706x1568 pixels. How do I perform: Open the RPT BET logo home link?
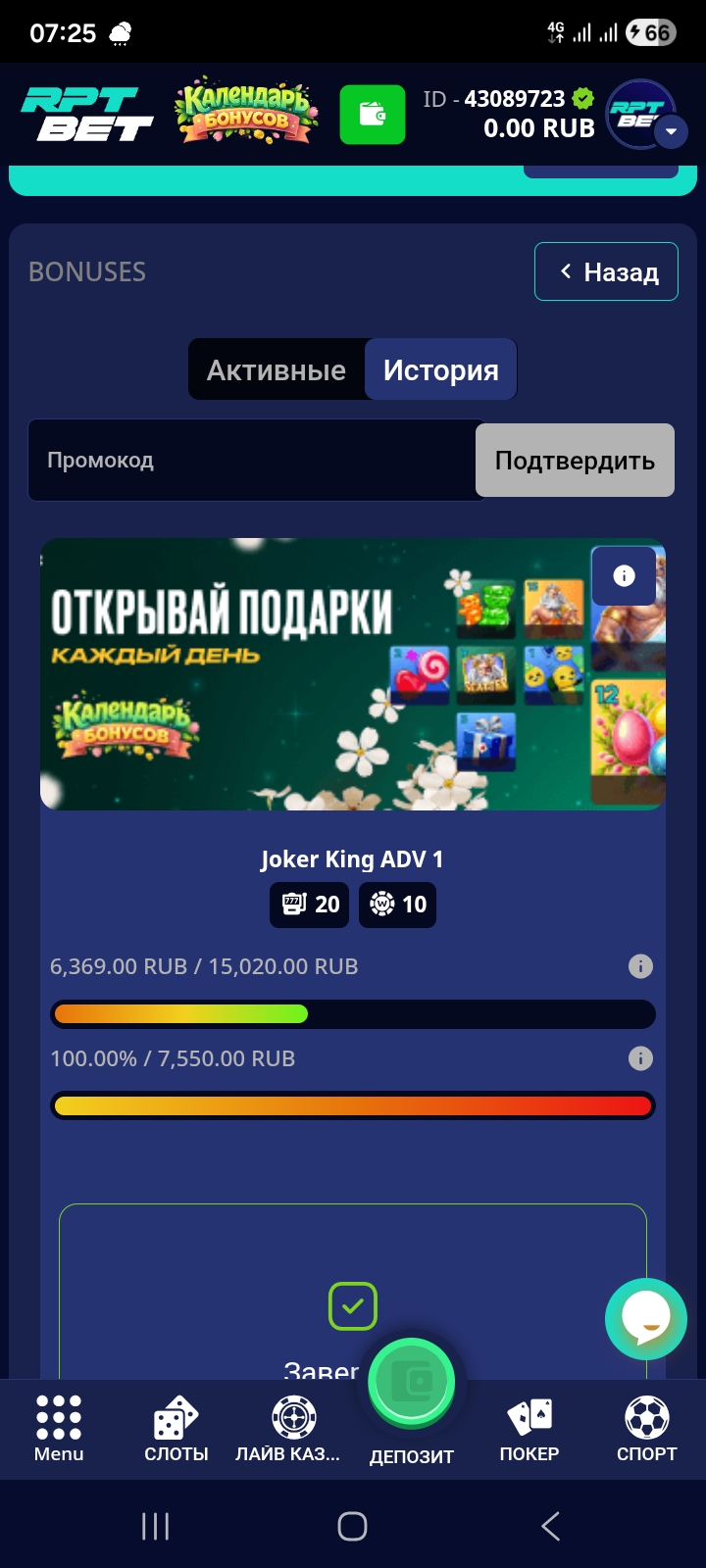click(86, 115)
